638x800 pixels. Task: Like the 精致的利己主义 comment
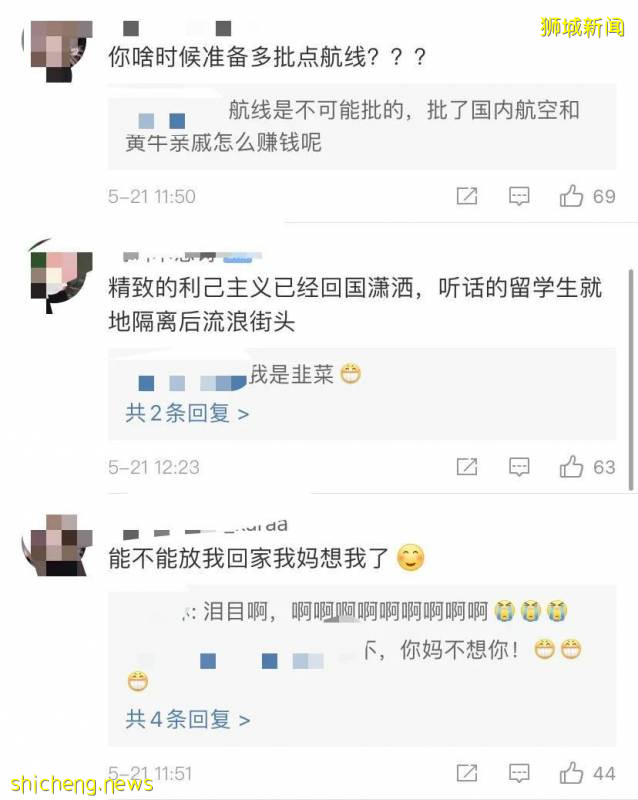(572, 466)
